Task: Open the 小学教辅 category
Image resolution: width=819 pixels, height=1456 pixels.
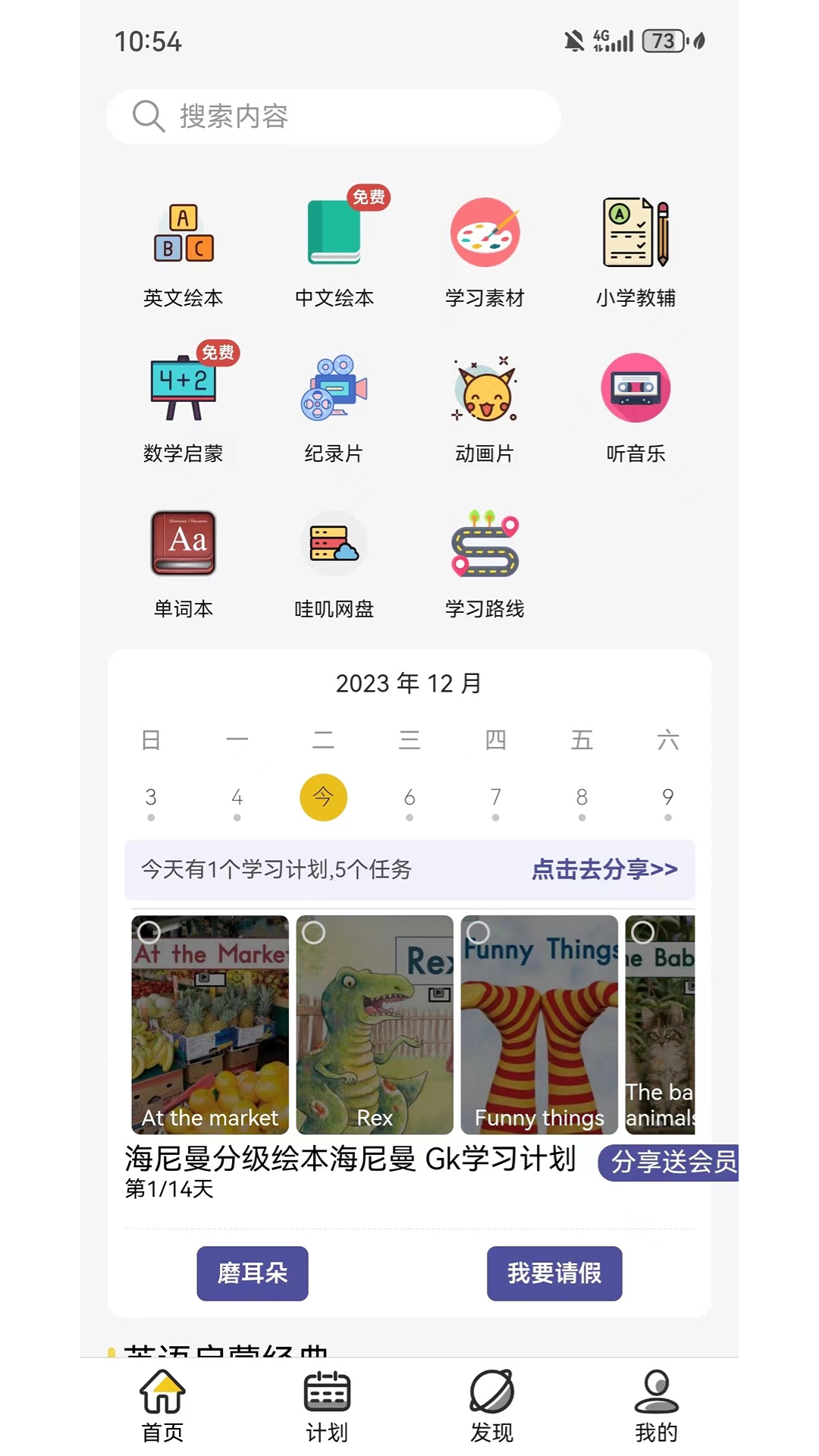Action: pyautogui.click(x=635, y=254)
